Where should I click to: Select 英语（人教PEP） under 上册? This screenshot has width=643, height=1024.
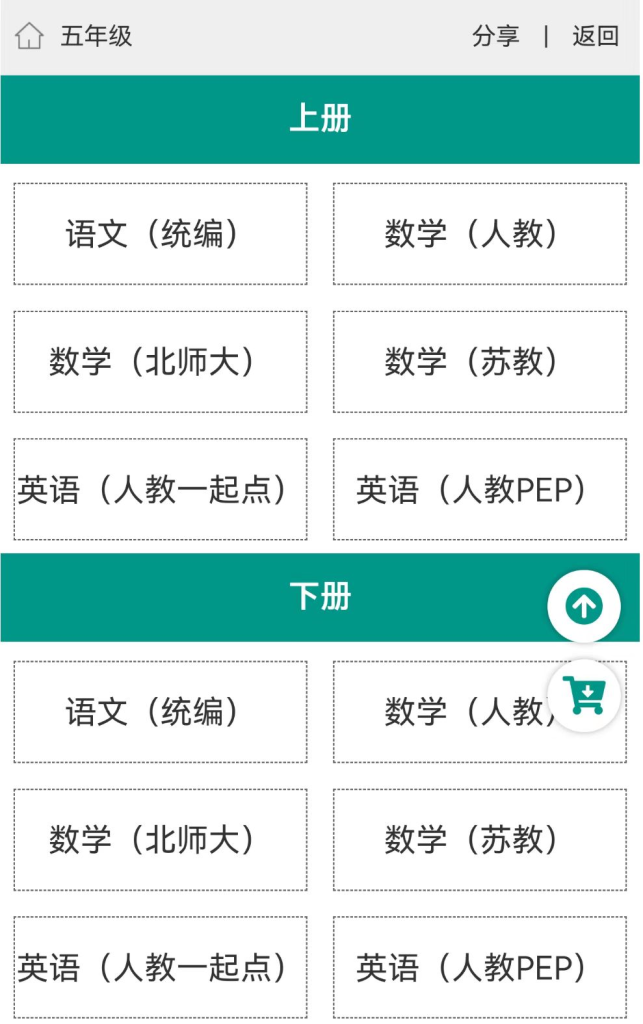pyautogui.click(x=480, y=490)
